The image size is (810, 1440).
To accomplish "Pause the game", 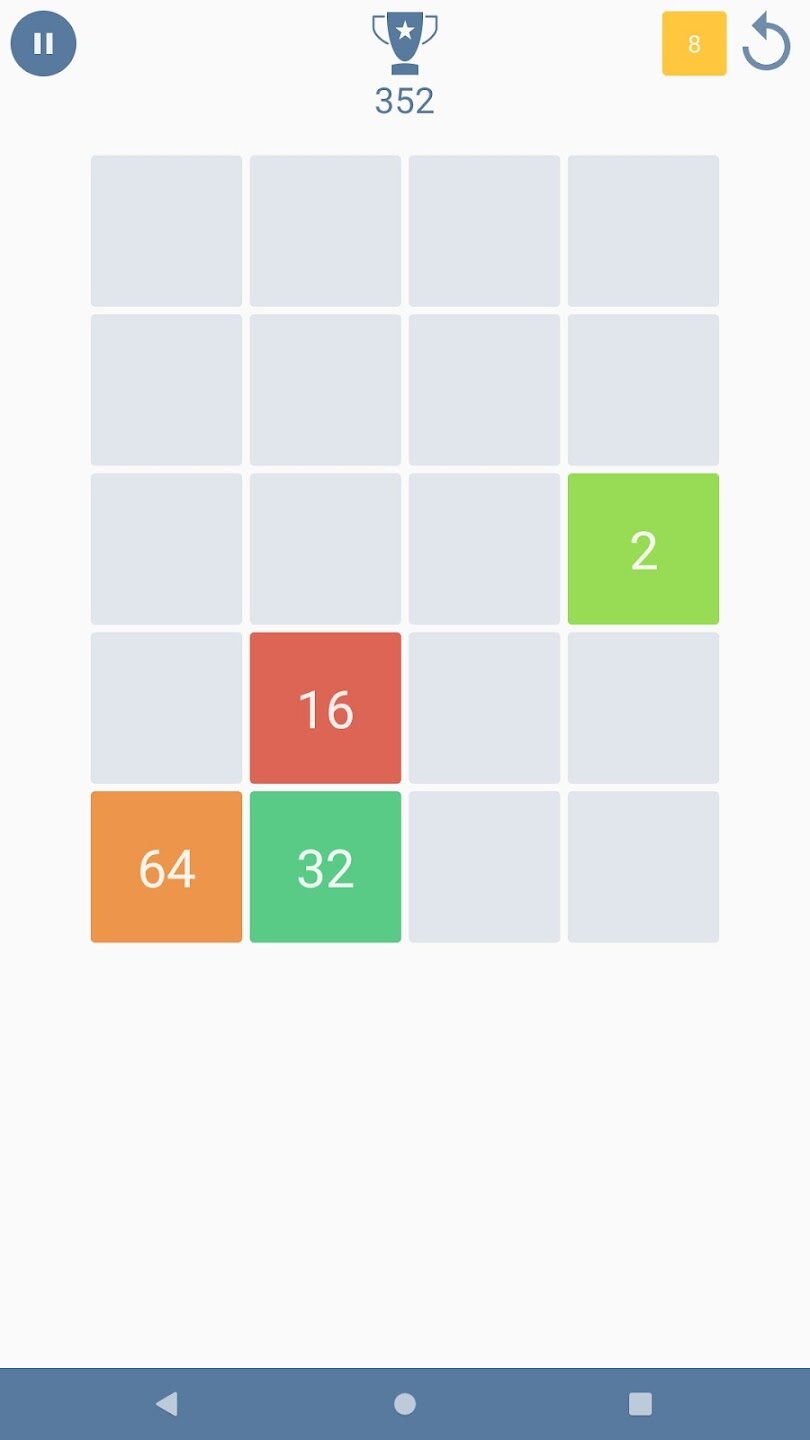I will tap(43, 44).
